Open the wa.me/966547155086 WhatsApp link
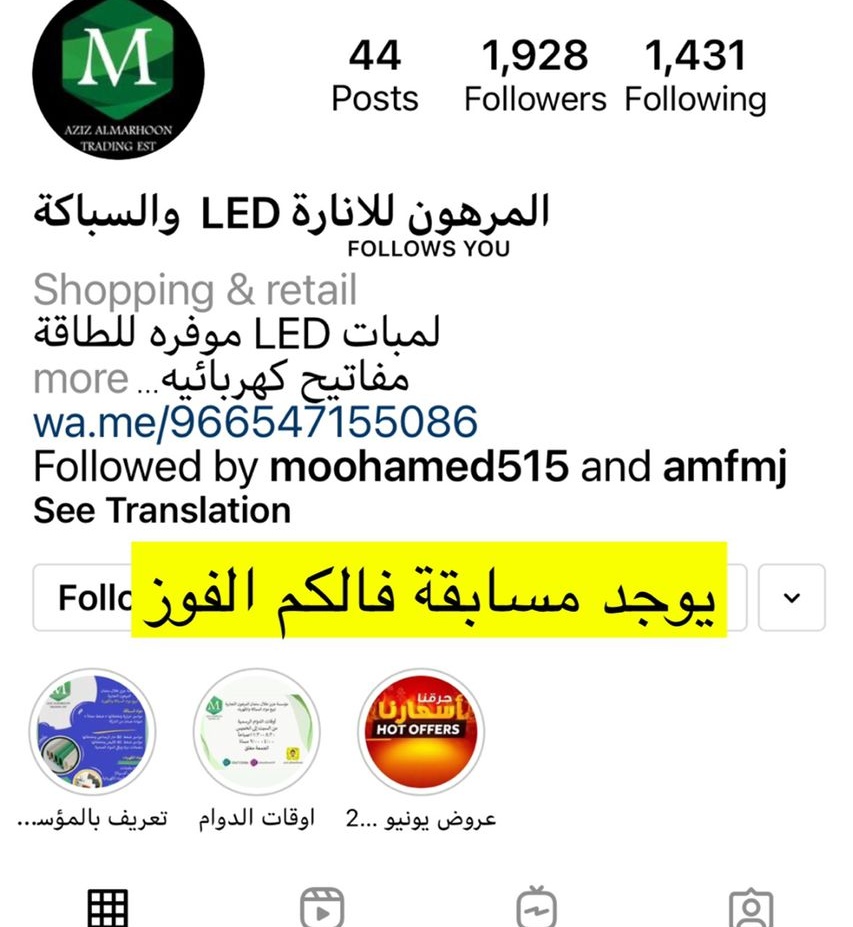The height and width of the screenshot is (927, 853). pos(255,423)
